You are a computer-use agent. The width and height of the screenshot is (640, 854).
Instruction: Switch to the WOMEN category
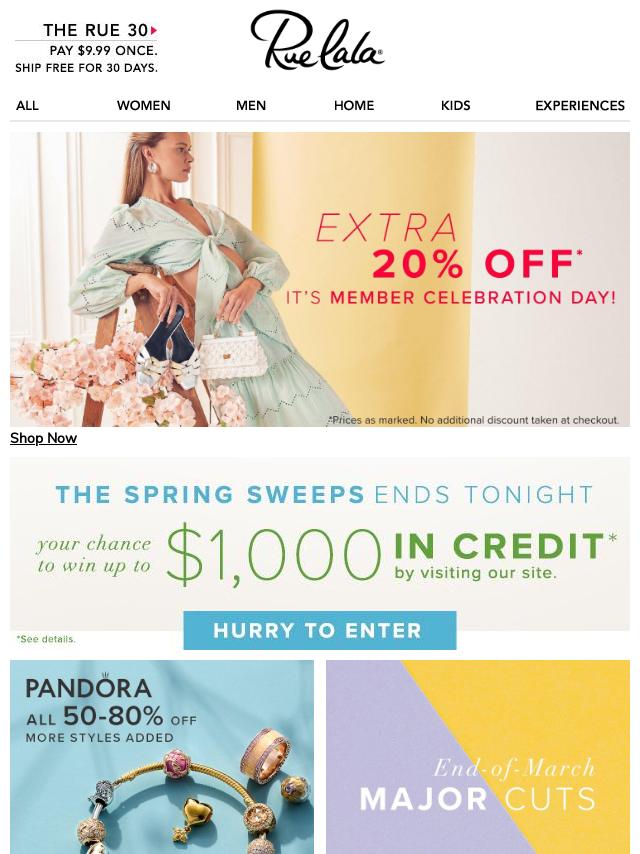click(x=143, y=105)
